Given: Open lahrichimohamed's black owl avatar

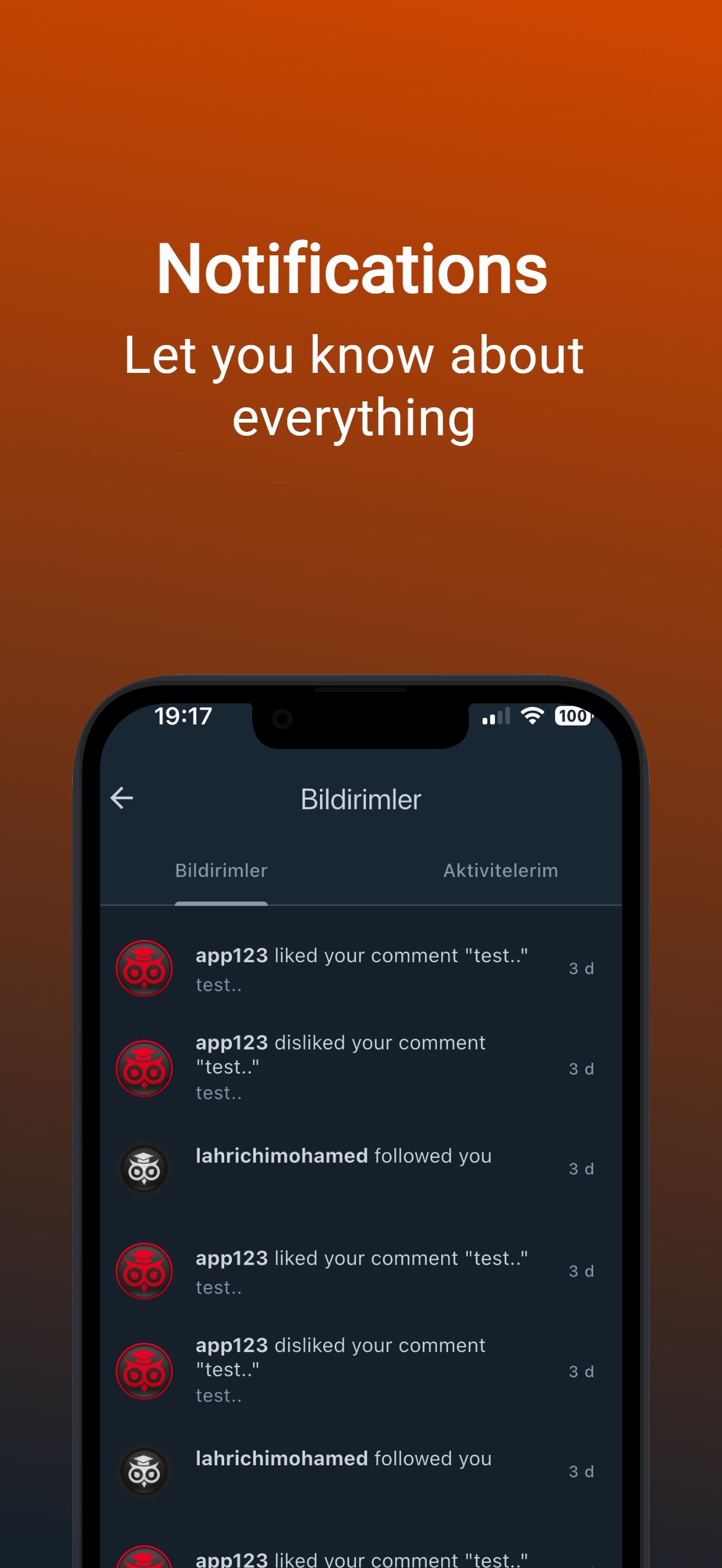Looking at the screenshot, I should tap(144, 1168).
